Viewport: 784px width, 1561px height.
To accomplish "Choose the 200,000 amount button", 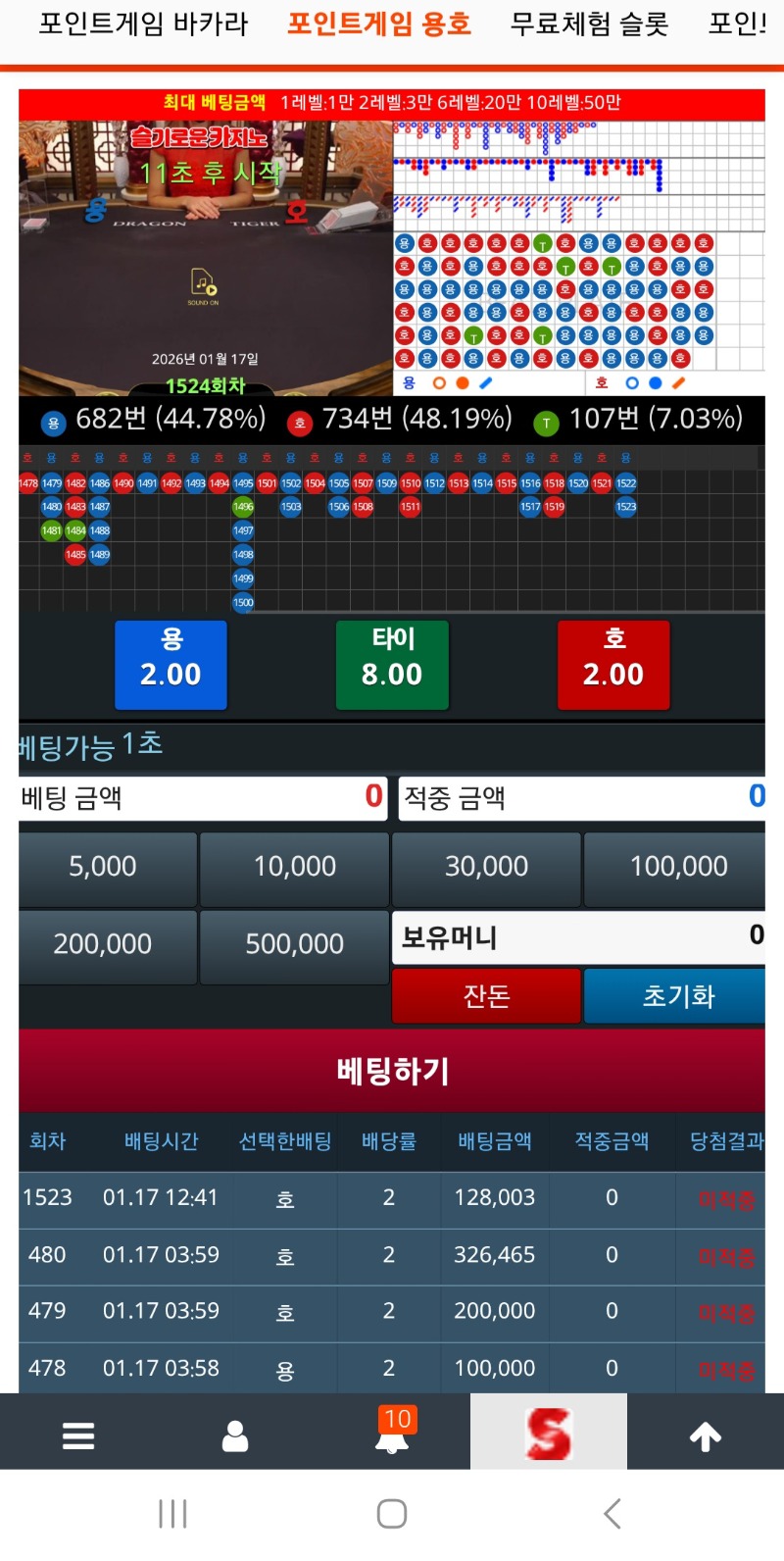I will click(103, 944).
